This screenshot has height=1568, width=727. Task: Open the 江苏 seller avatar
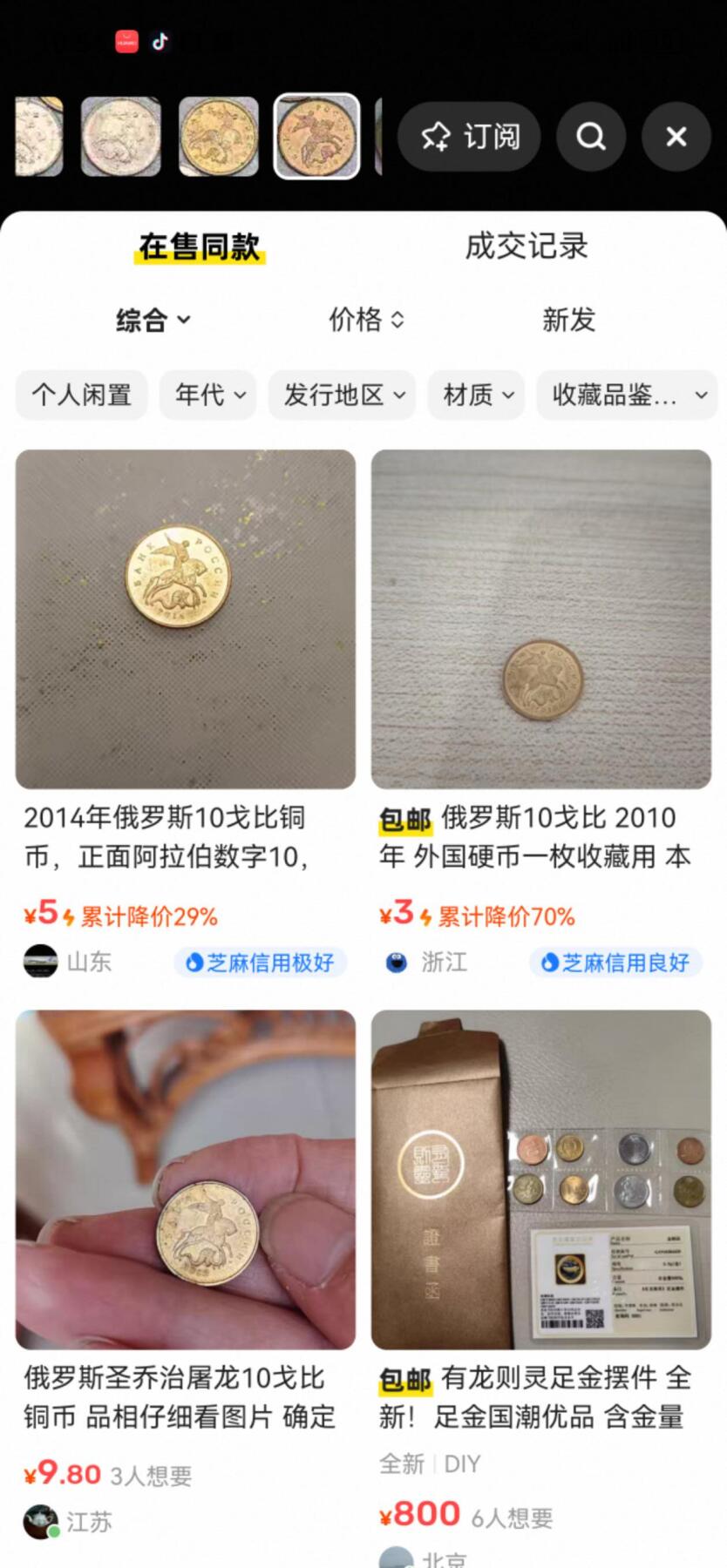point(37,1522)
